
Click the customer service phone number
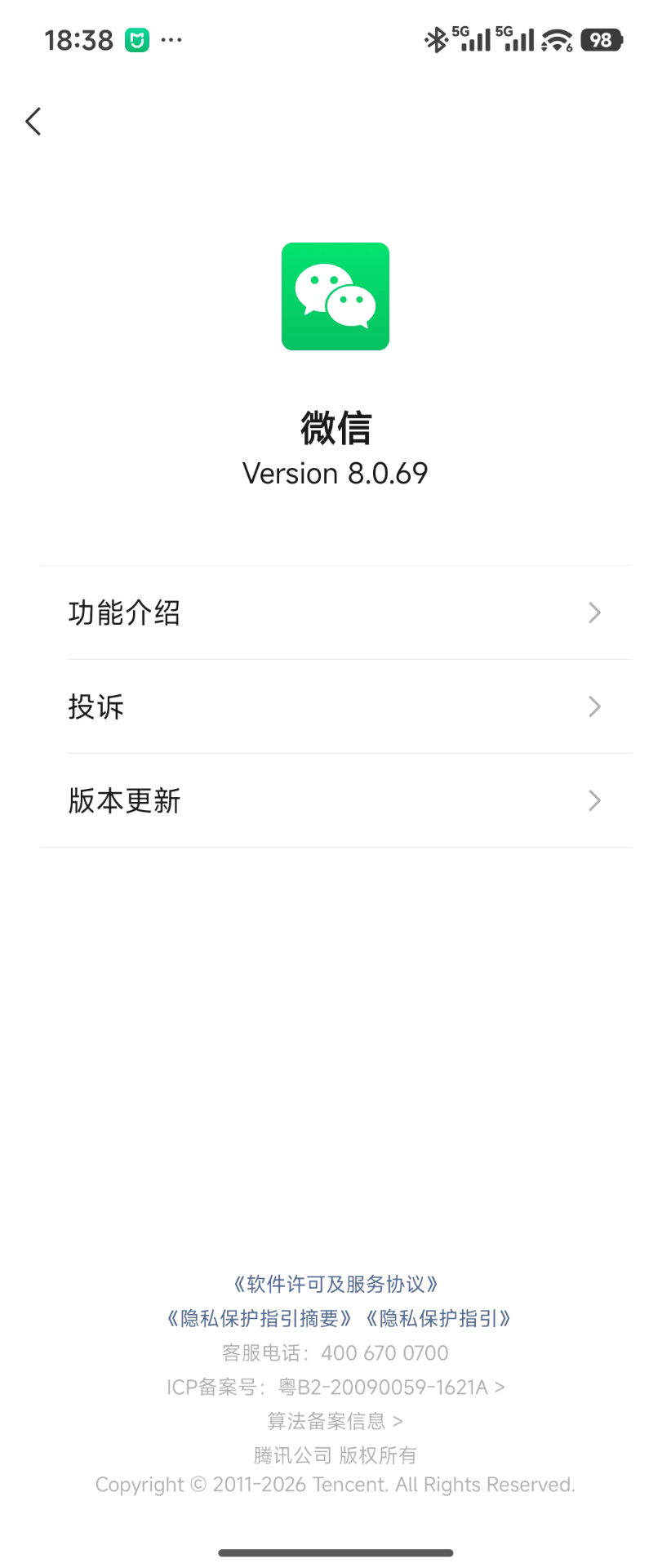tap(384, 1352)
